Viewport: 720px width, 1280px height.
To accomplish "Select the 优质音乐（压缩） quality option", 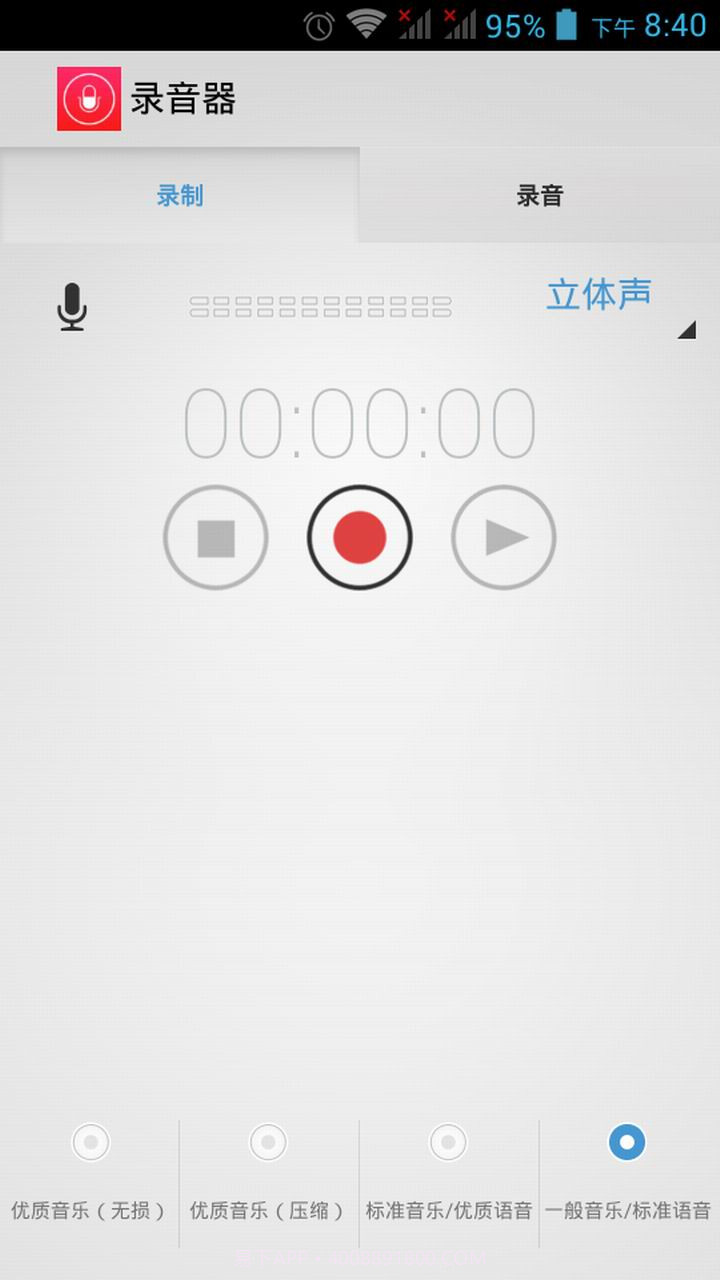I will (x=268, y=1142).
